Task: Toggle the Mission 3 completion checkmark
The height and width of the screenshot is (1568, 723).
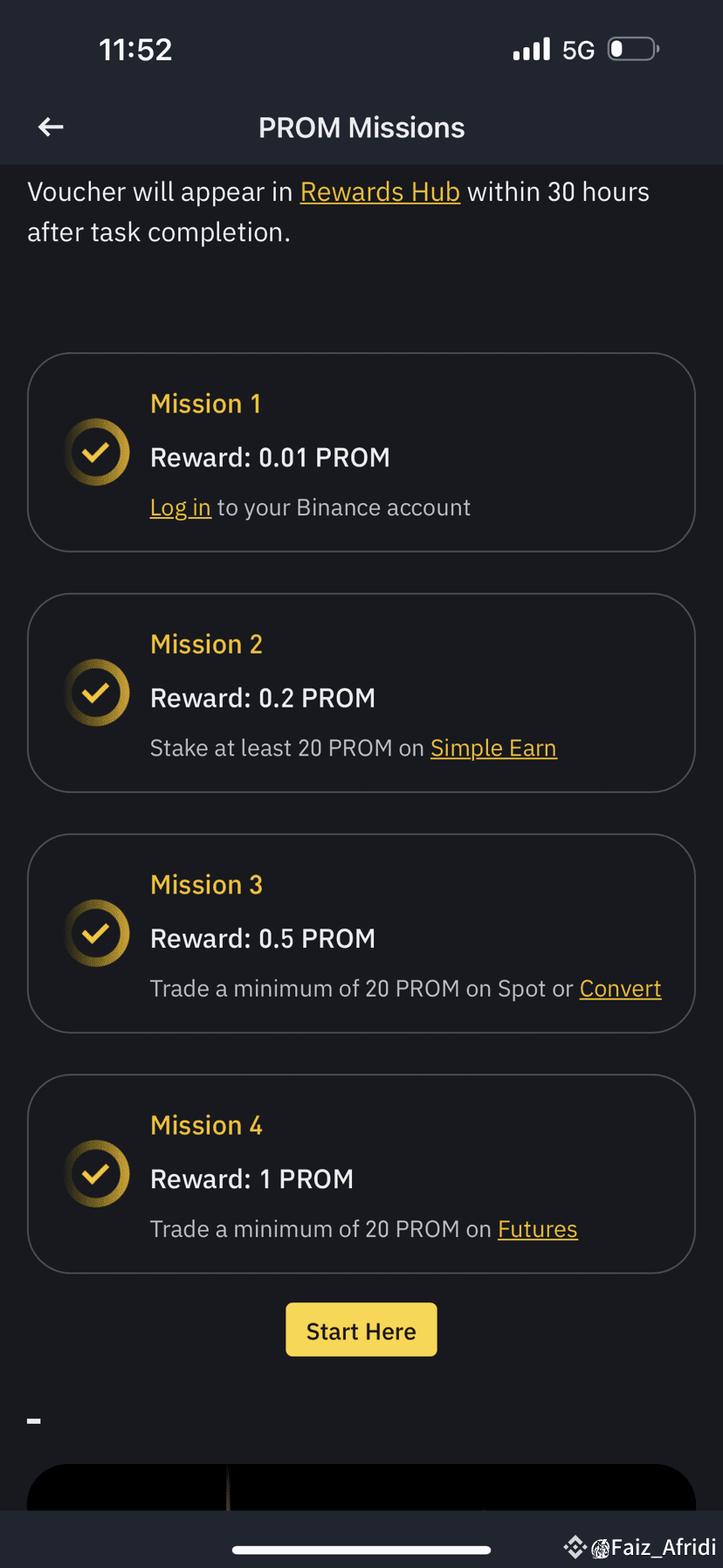Action: coord(96,932)
